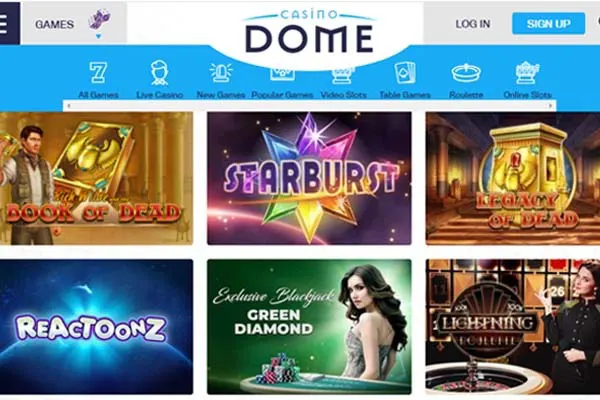Screen dimensions: 600x400
Task: Play the Reactoonz game
Action: [96, 326]
